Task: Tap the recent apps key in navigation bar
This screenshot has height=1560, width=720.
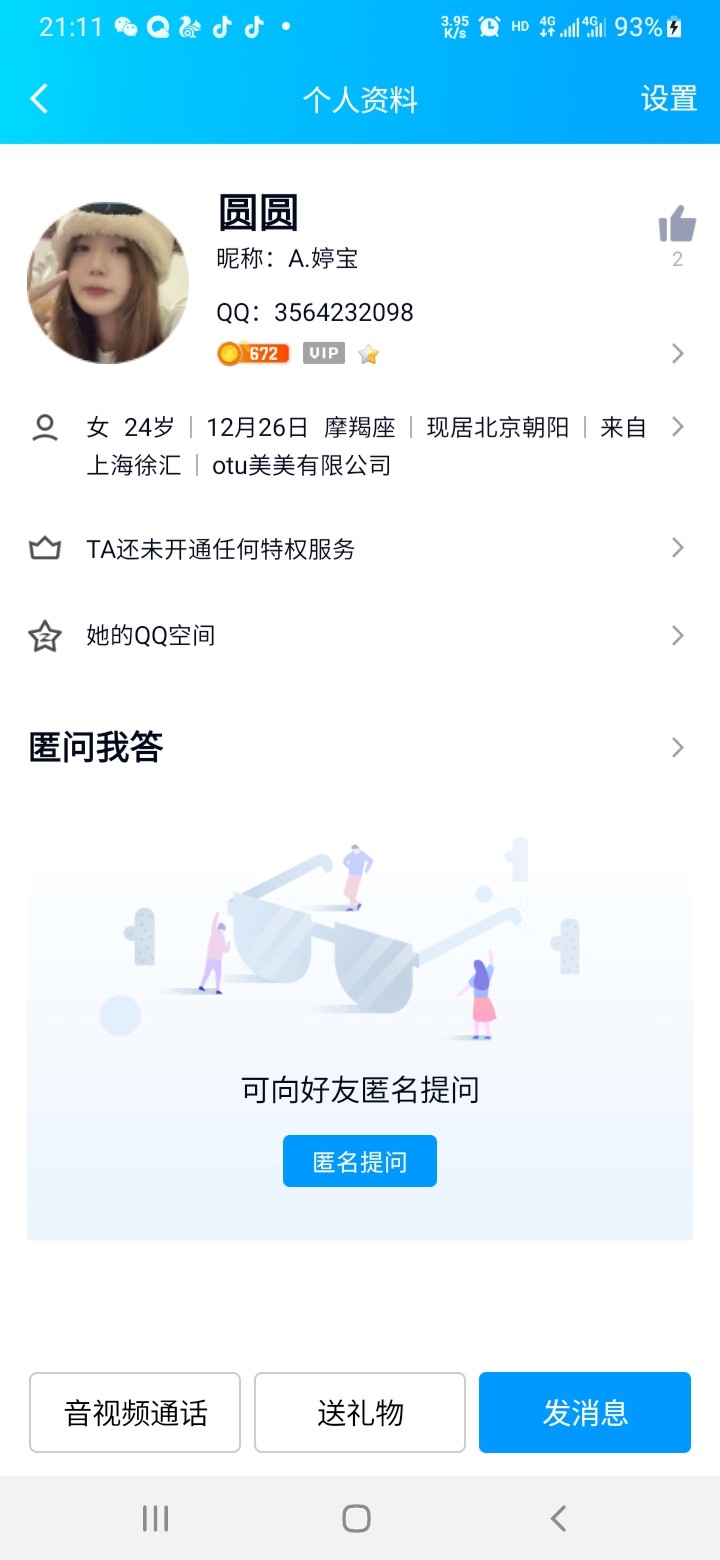Action: (155, 1517)
